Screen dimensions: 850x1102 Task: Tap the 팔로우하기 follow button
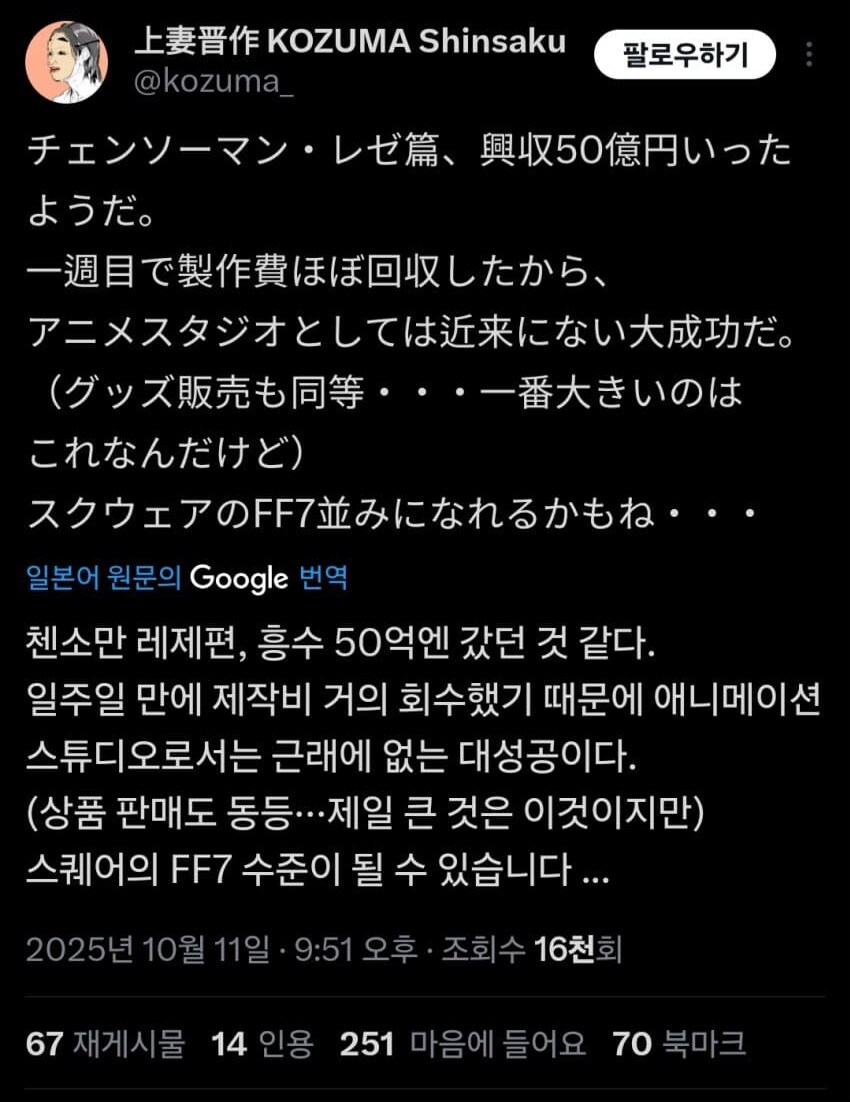pos(685,55)
